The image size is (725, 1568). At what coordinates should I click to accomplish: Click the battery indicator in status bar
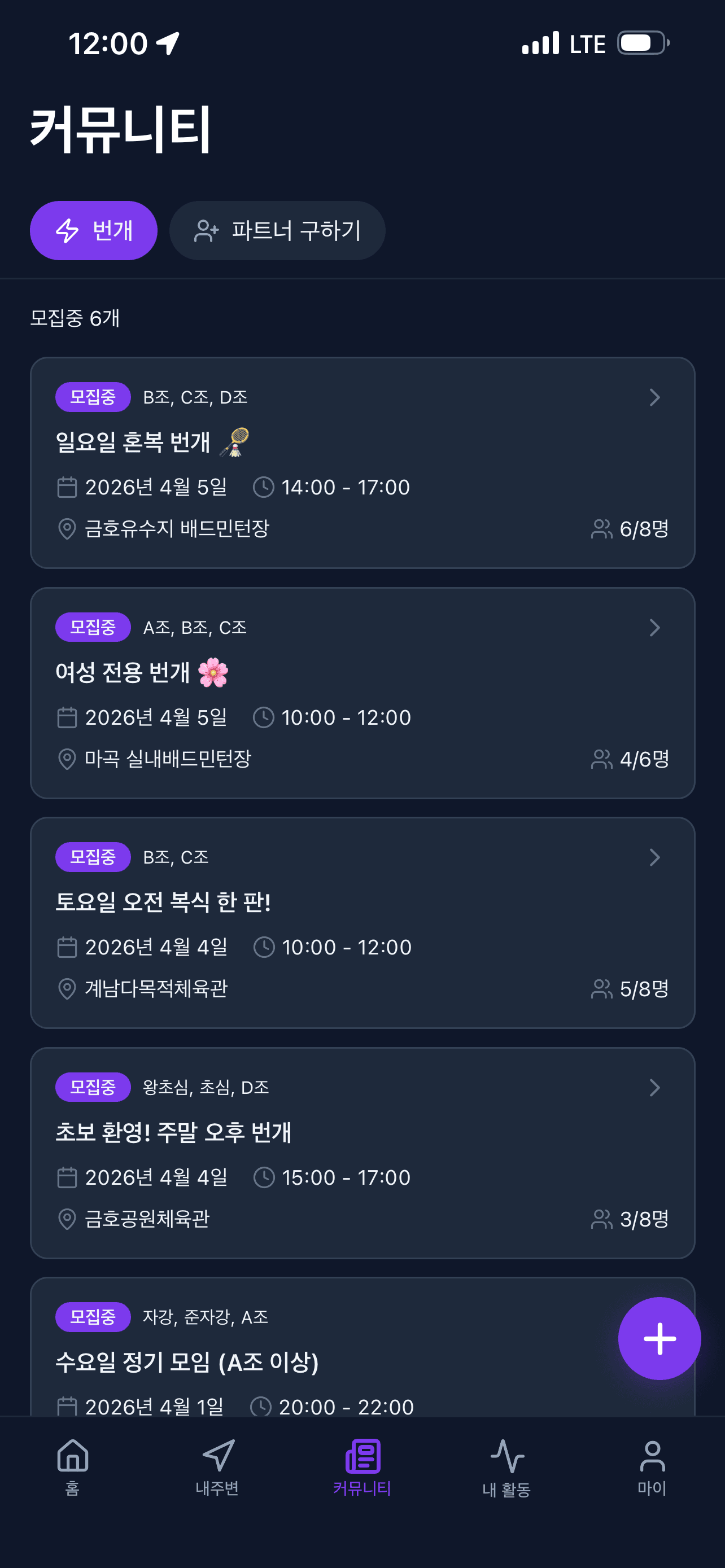643,43
